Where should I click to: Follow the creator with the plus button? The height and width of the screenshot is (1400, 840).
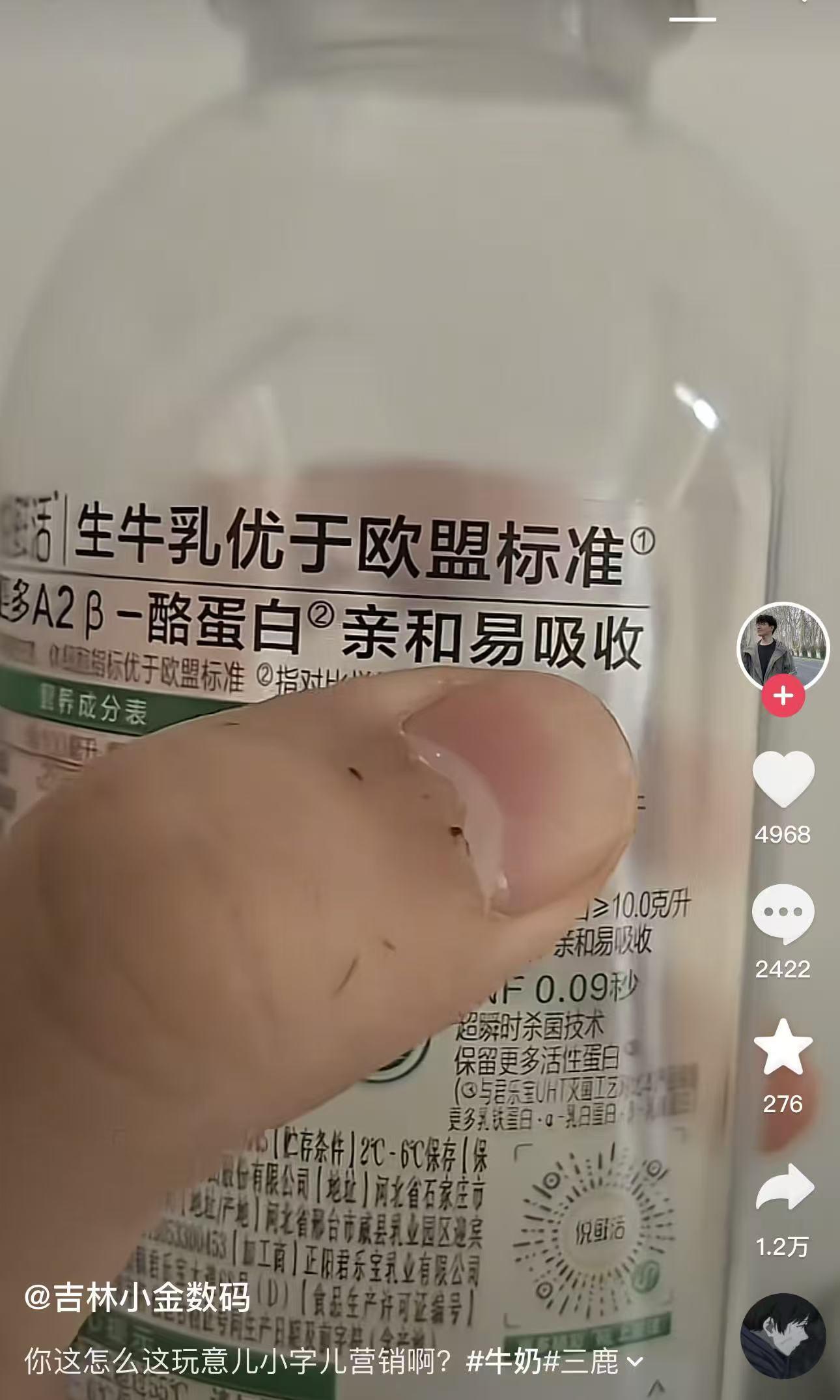pyautogui.click(x=783, y=696)
